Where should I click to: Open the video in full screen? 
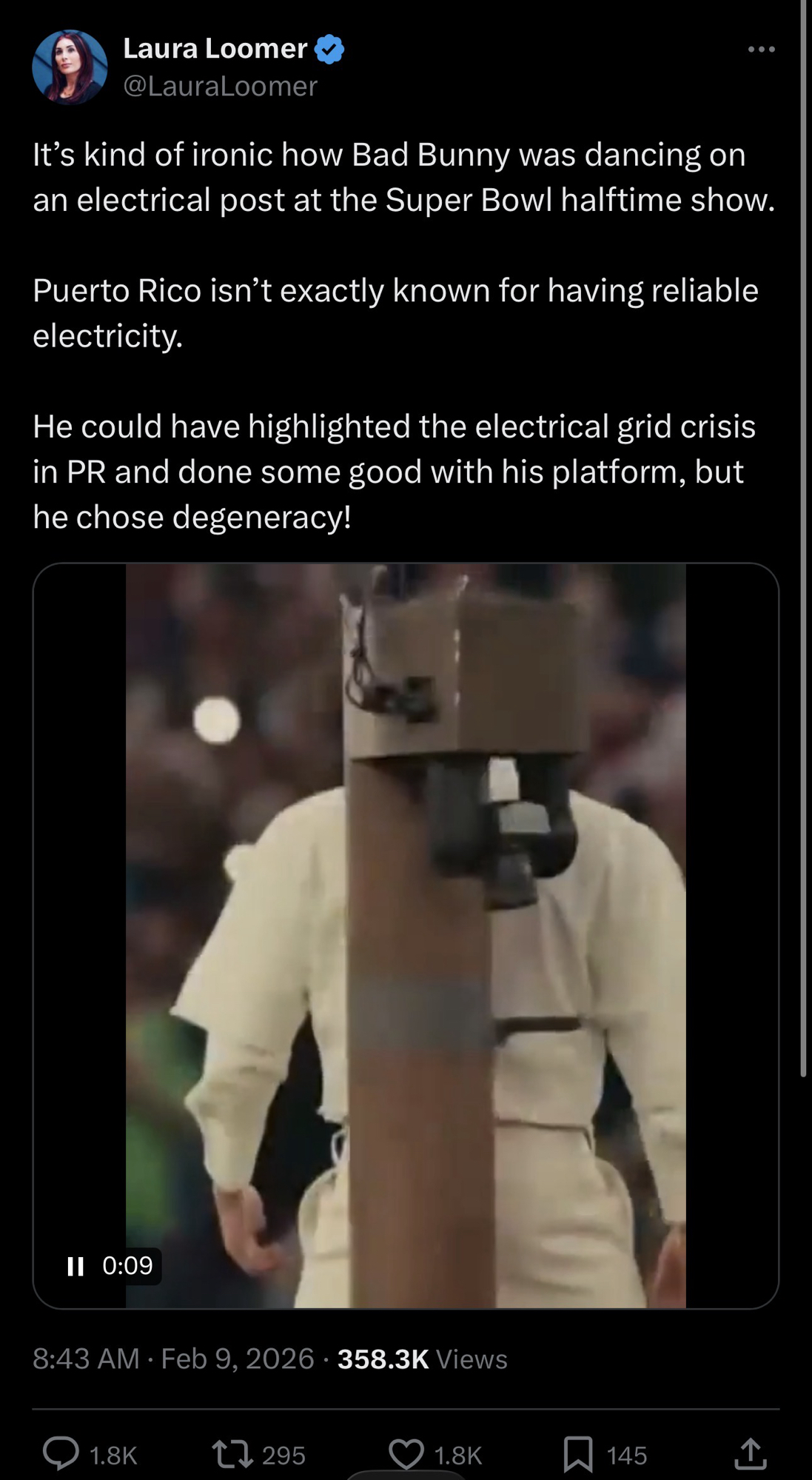[406, 933]
